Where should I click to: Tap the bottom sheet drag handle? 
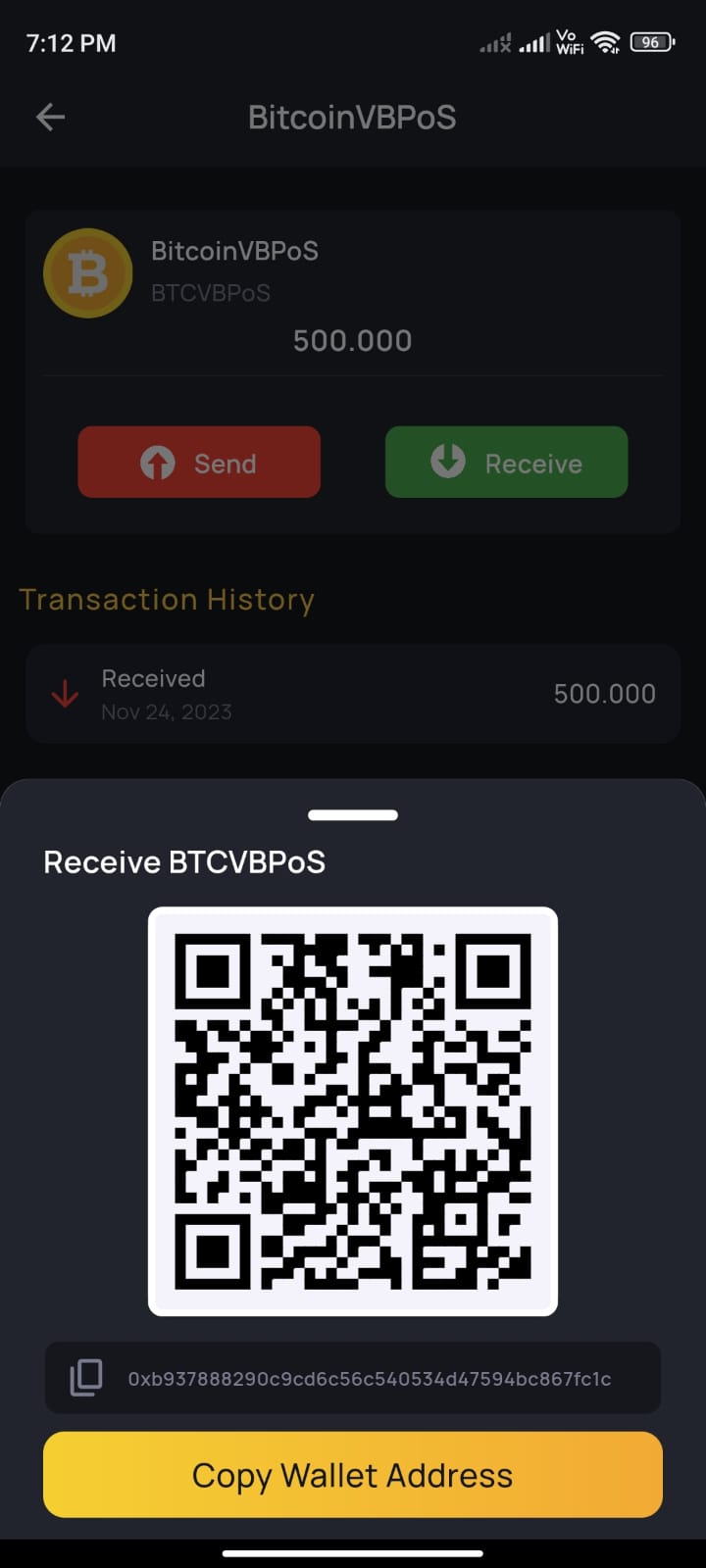pyautogui.click(x=352, y=815)
